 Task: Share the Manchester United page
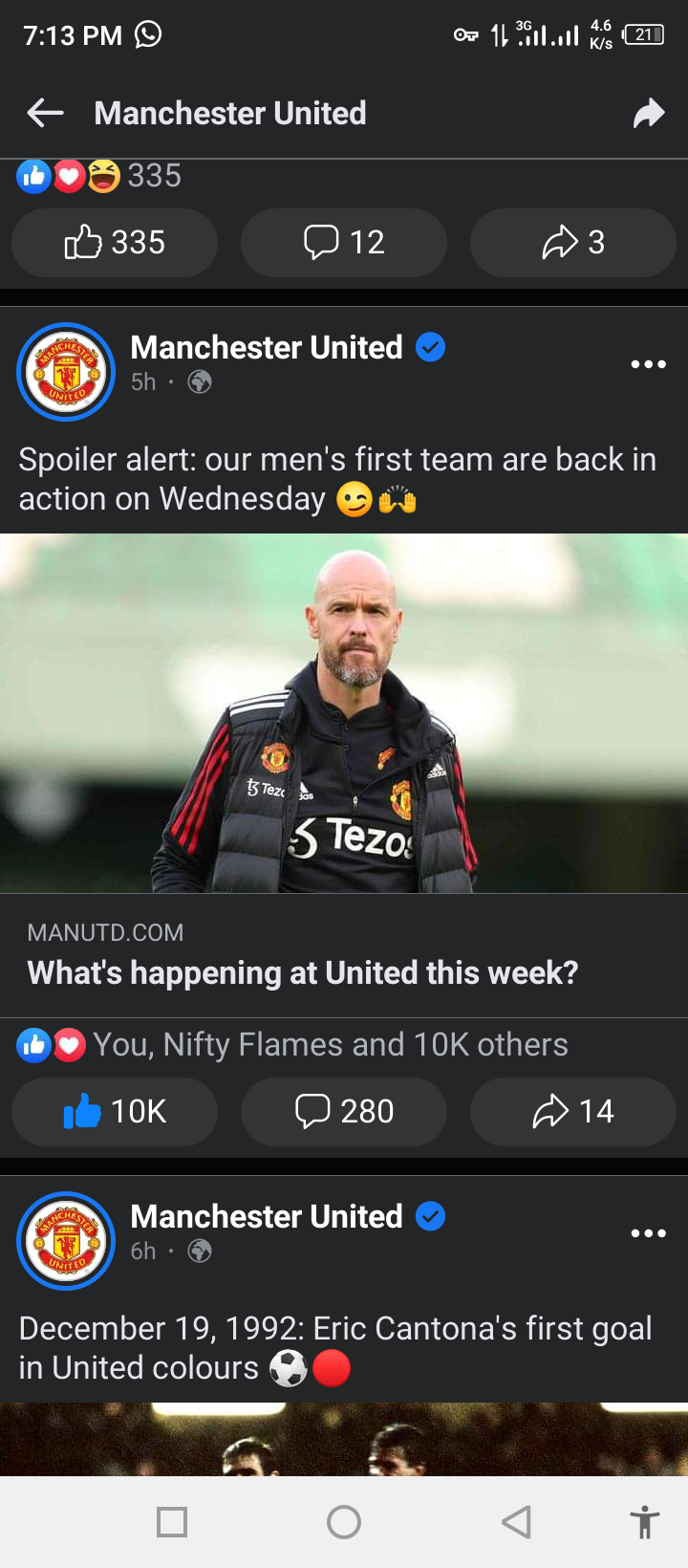pos(648,113)
